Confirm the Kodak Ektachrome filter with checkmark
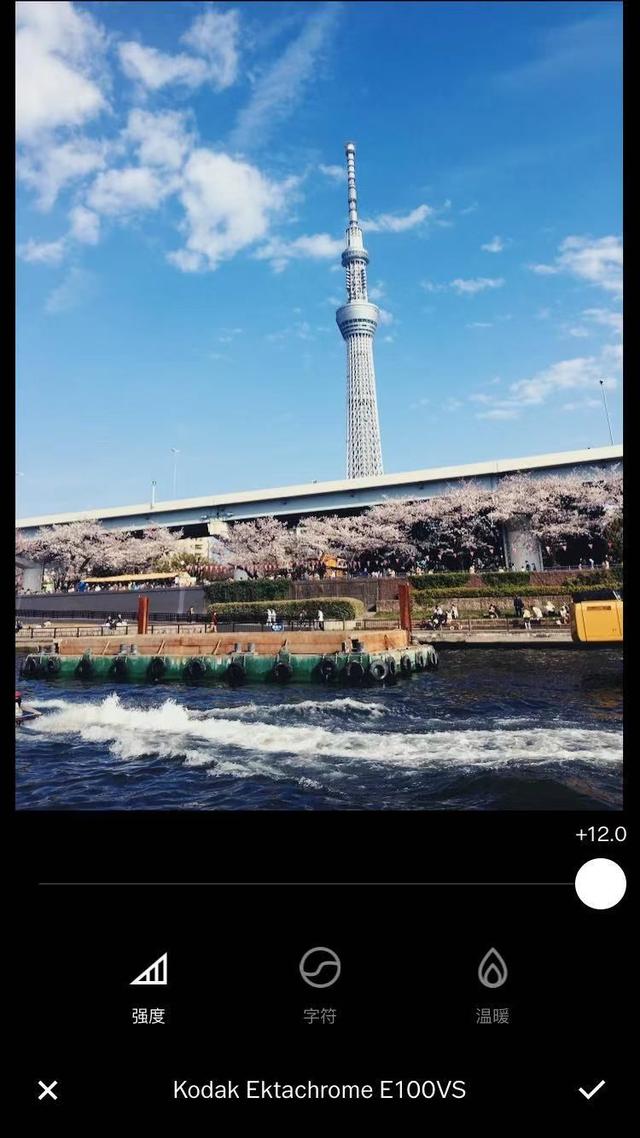The width and height of the screenshot is (640, 1138). point(591,1089)
